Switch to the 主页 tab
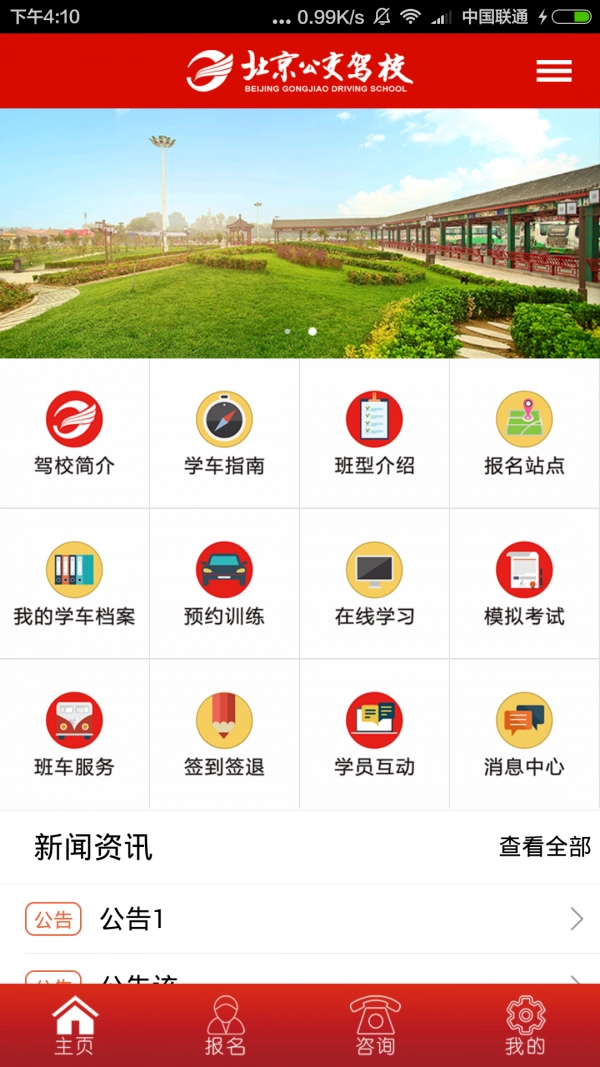This screenshot has width=600, height=1067. click(x=75, y=1026)
